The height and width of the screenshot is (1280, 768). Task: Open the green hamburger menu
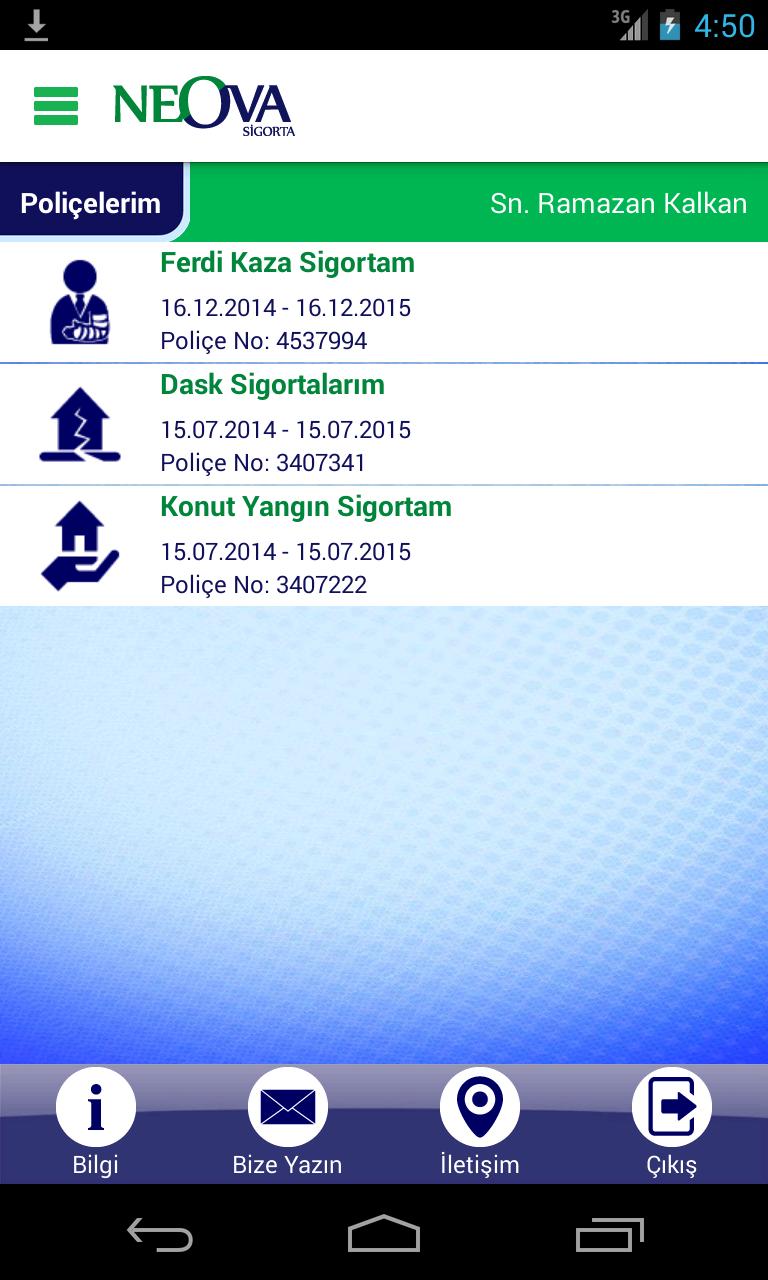tap(55, 105)
